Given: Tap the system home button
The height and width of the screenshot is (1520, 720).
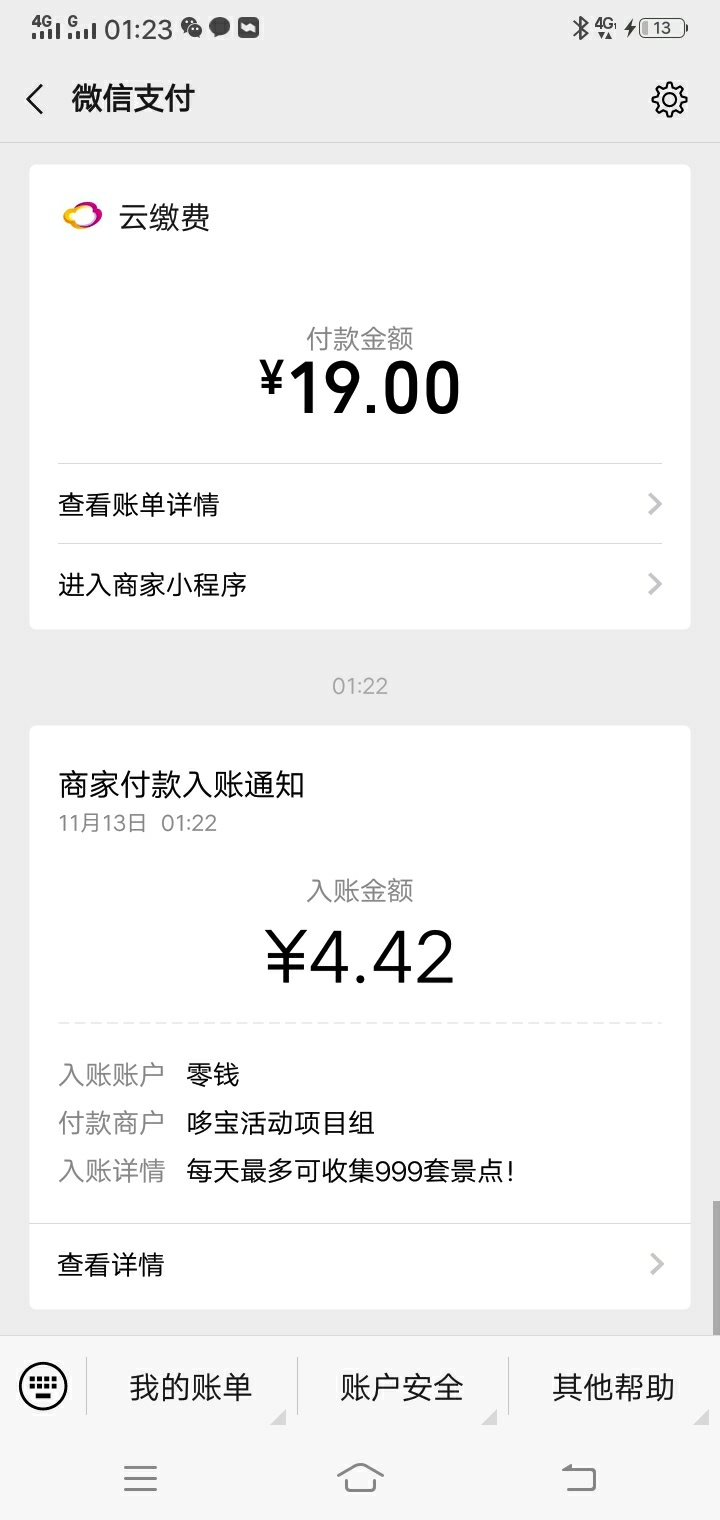Looking at the screenshot, I should pyautogui.click(x=360, y=1477).
